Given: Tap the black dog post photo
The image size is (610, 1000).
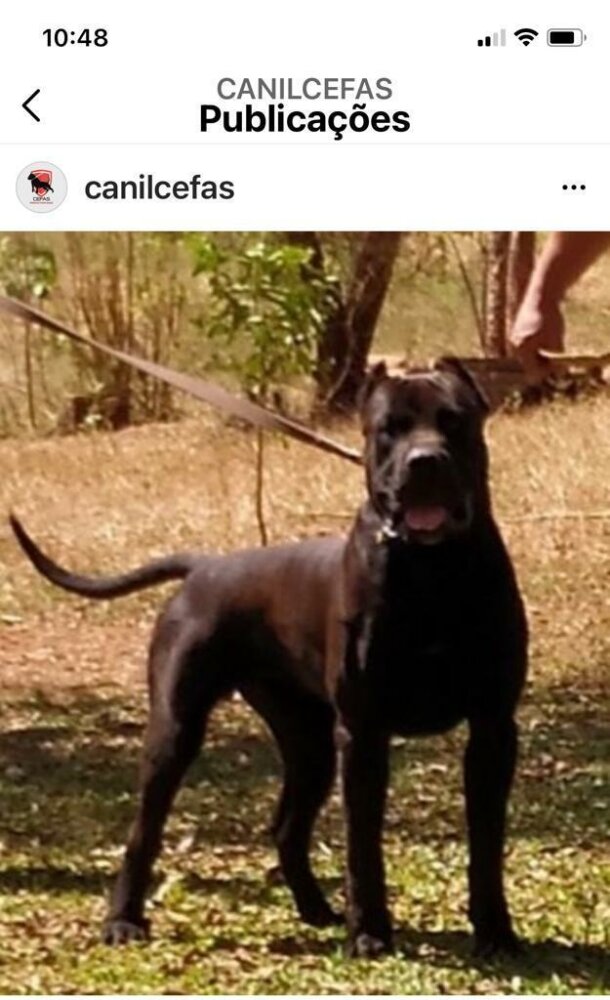Looking at the screenshot, I should tap(305, 613).
